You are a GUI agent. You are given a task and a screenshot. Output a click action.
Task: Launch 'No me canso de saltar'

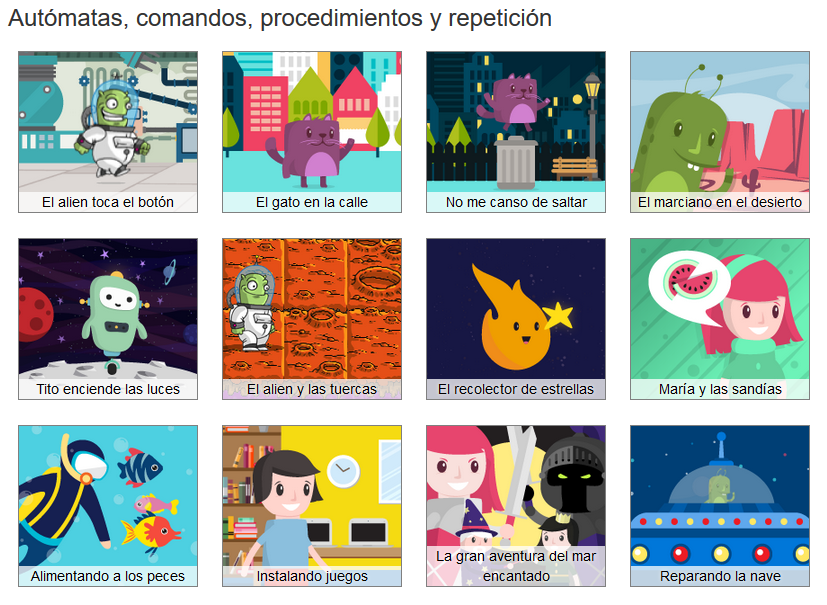[516, 131]
